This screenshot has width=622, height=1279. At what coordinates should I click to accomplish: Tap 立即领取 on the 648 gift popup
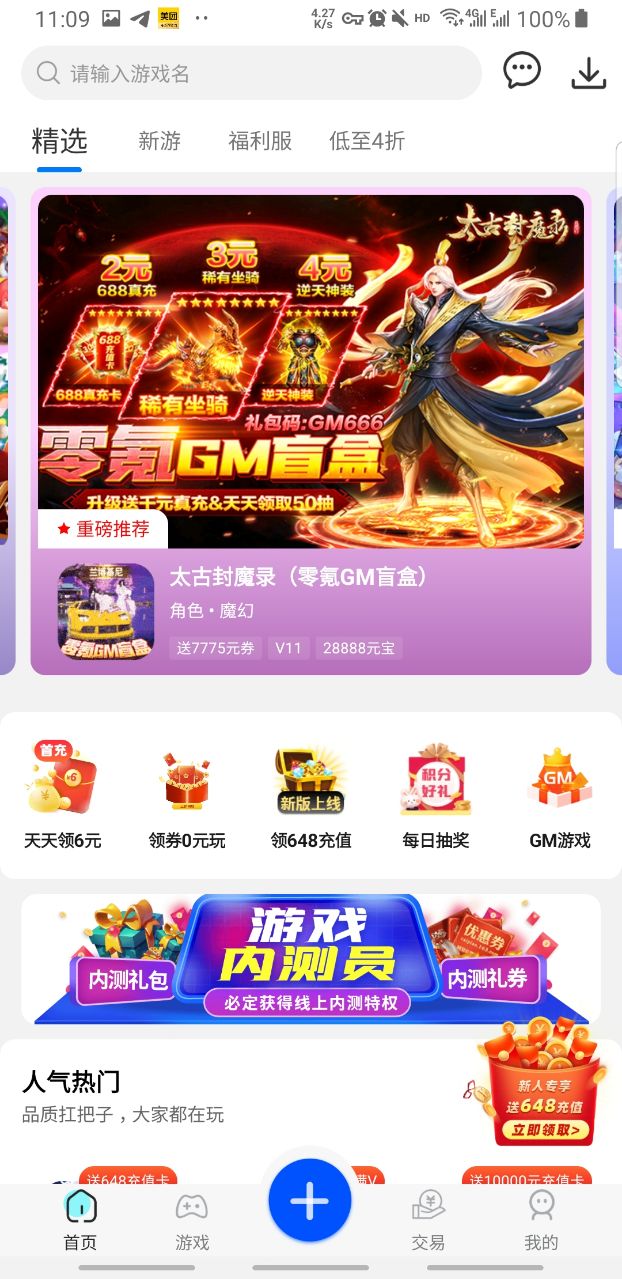(543, 1129)
